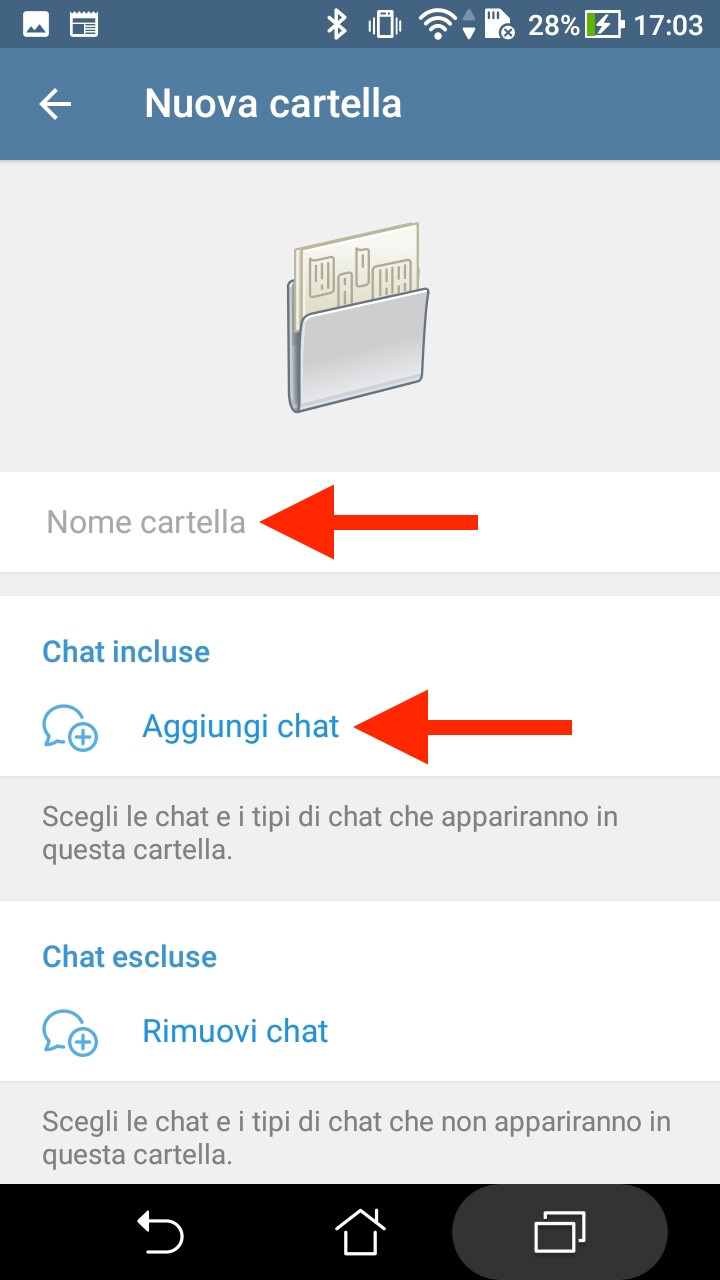Tap the system home button
Viewport: 720px width, 1280px height.
(x=360, y=1232)
